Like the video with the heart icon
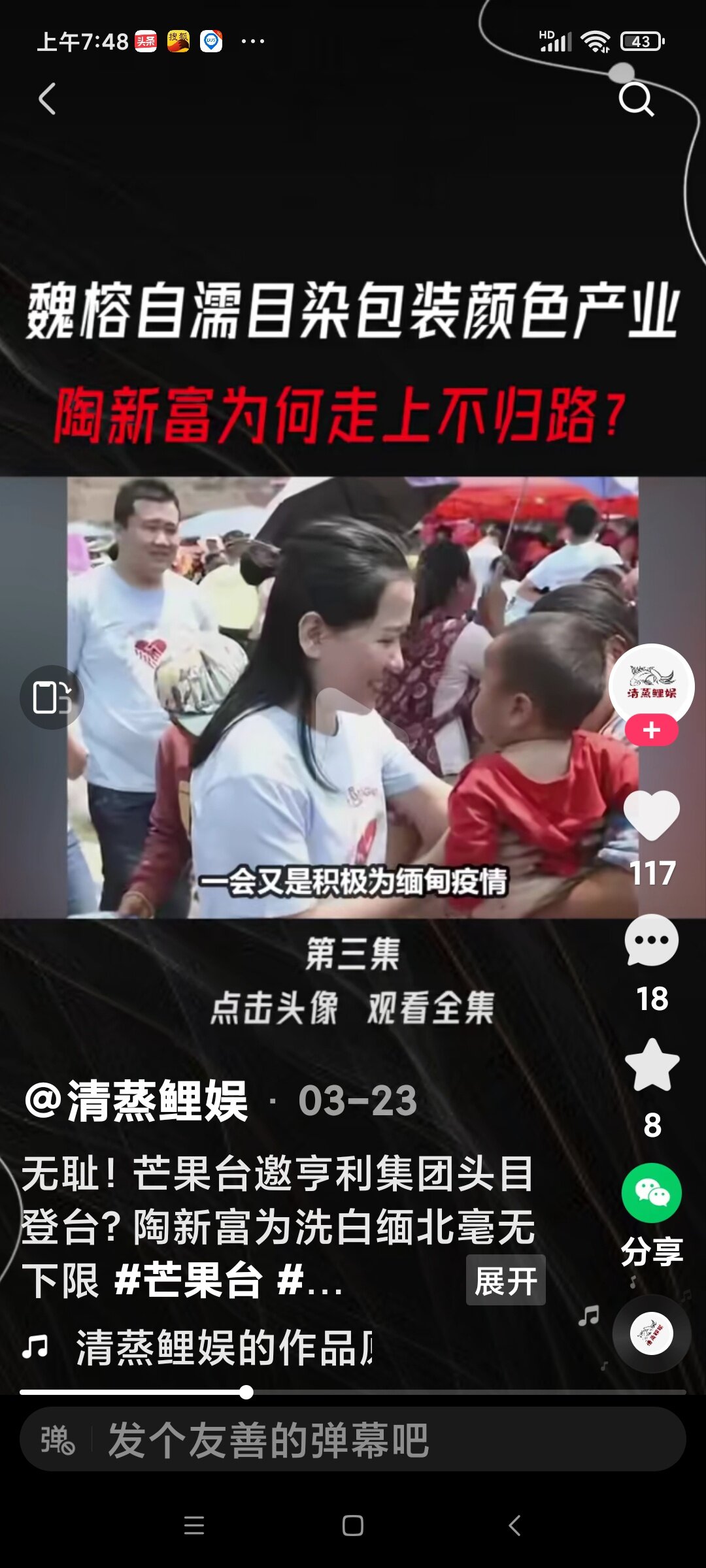Viewport: 706px width, 1568px height. 652,814
